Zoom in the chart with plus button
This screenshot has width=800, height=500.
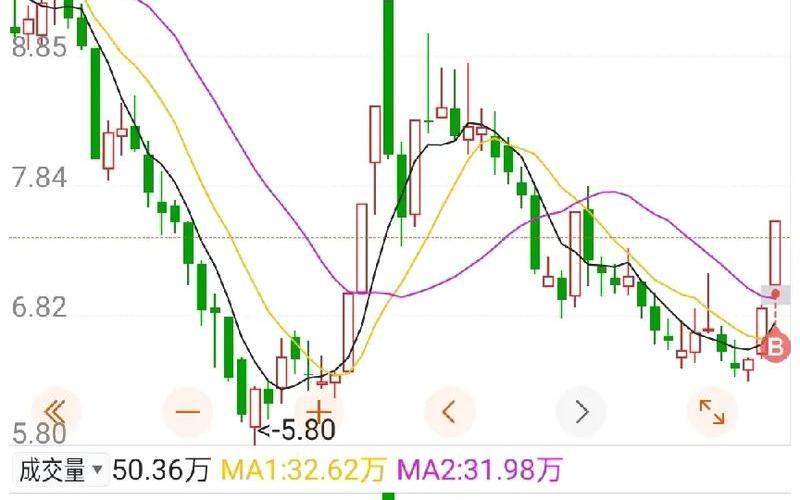coord(319,410)
